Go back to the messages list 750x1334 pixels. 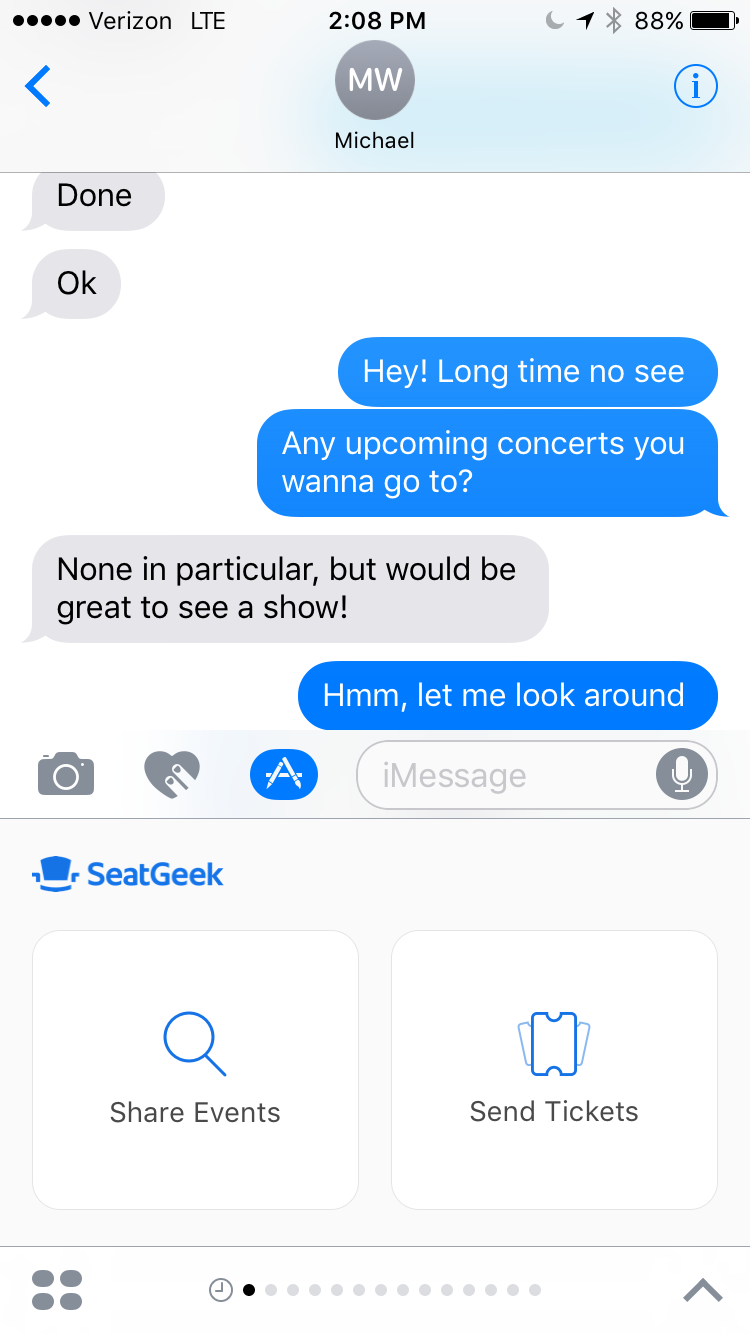[x=38, y=87]
